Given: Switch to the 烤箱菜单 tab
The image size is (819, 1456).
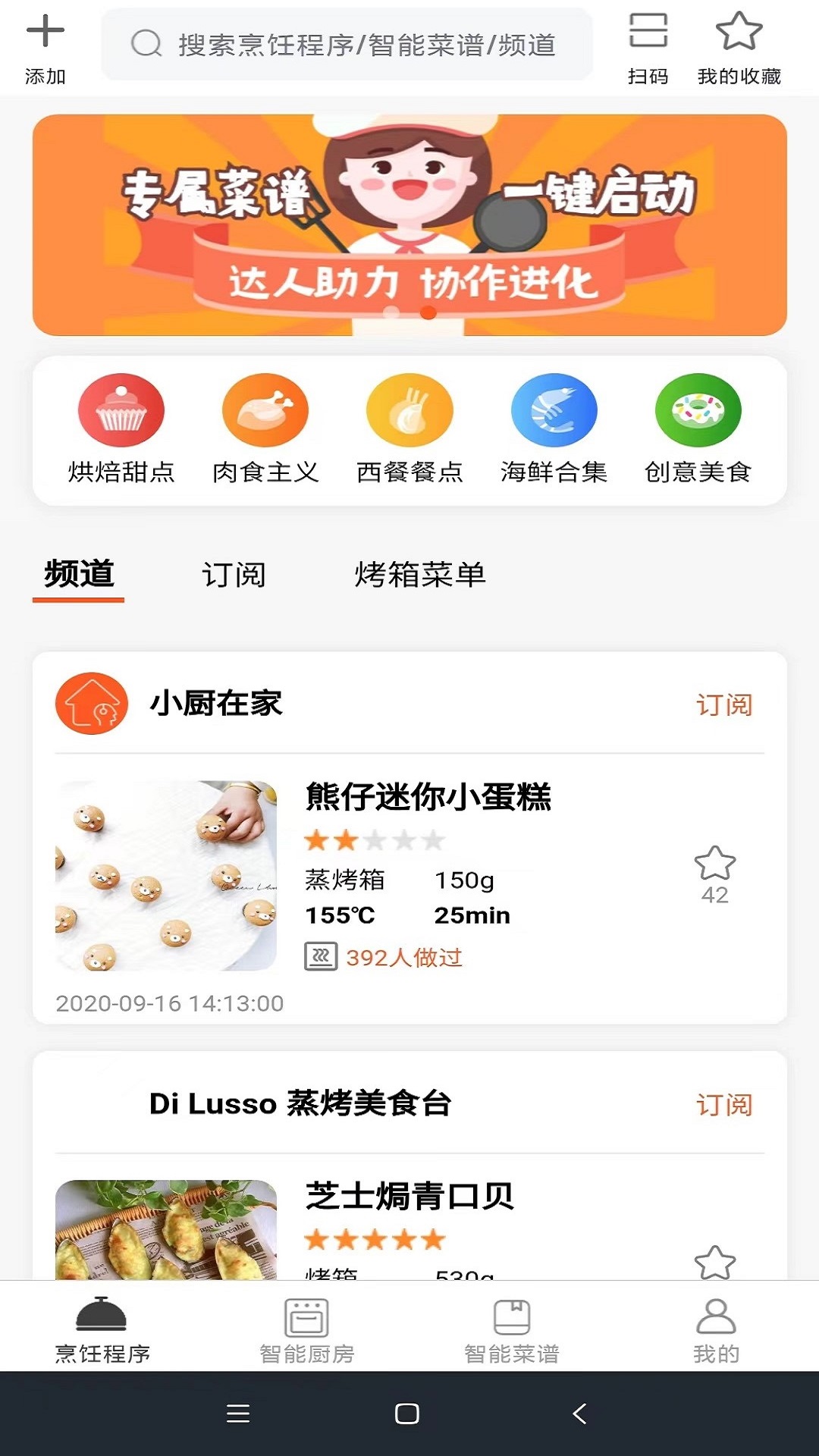Looking at the screenshot, I should click(419, 575).
